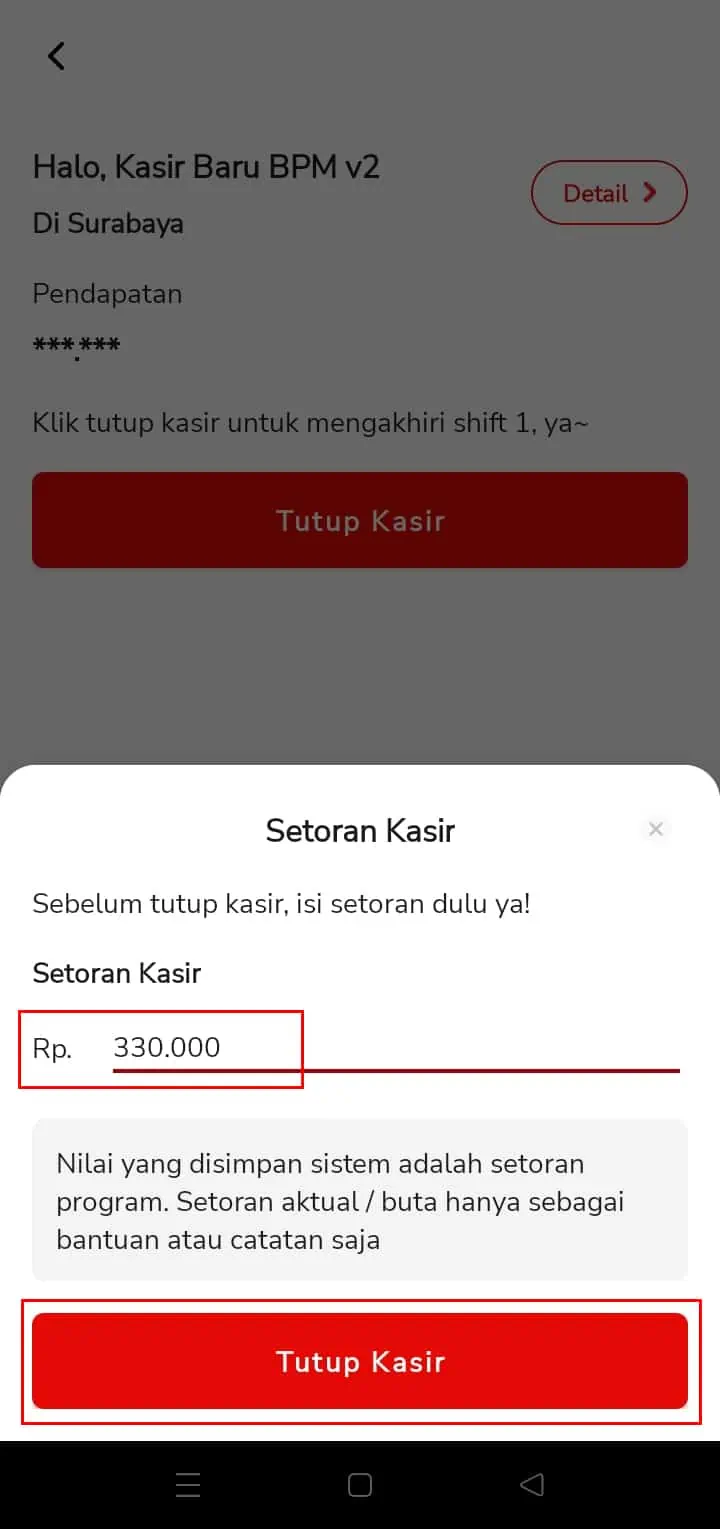Confirm Tutup Kasir in the dialog
720x1529 pixels.
point(360,1361)
